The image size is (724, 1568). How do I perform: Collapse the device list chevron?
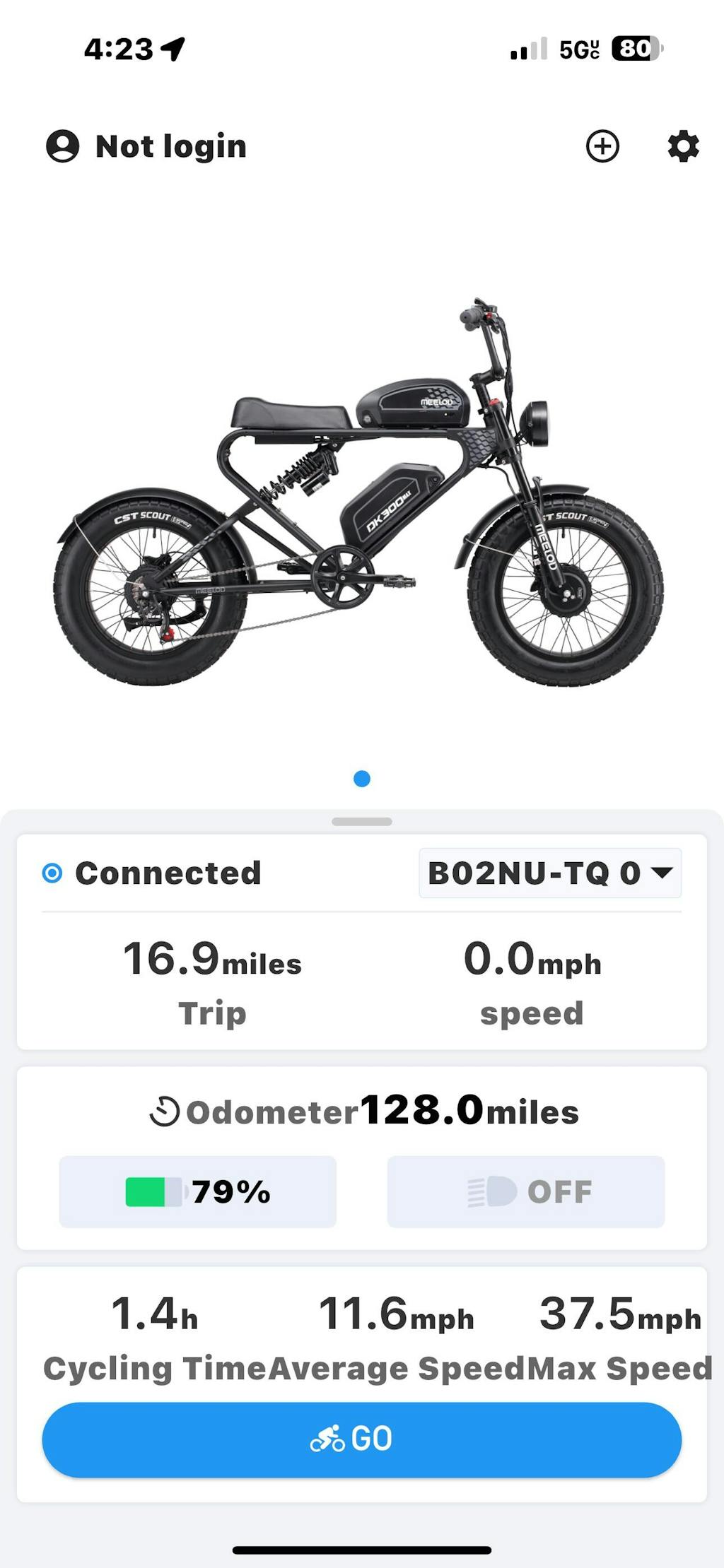click(x=662, y=873)
